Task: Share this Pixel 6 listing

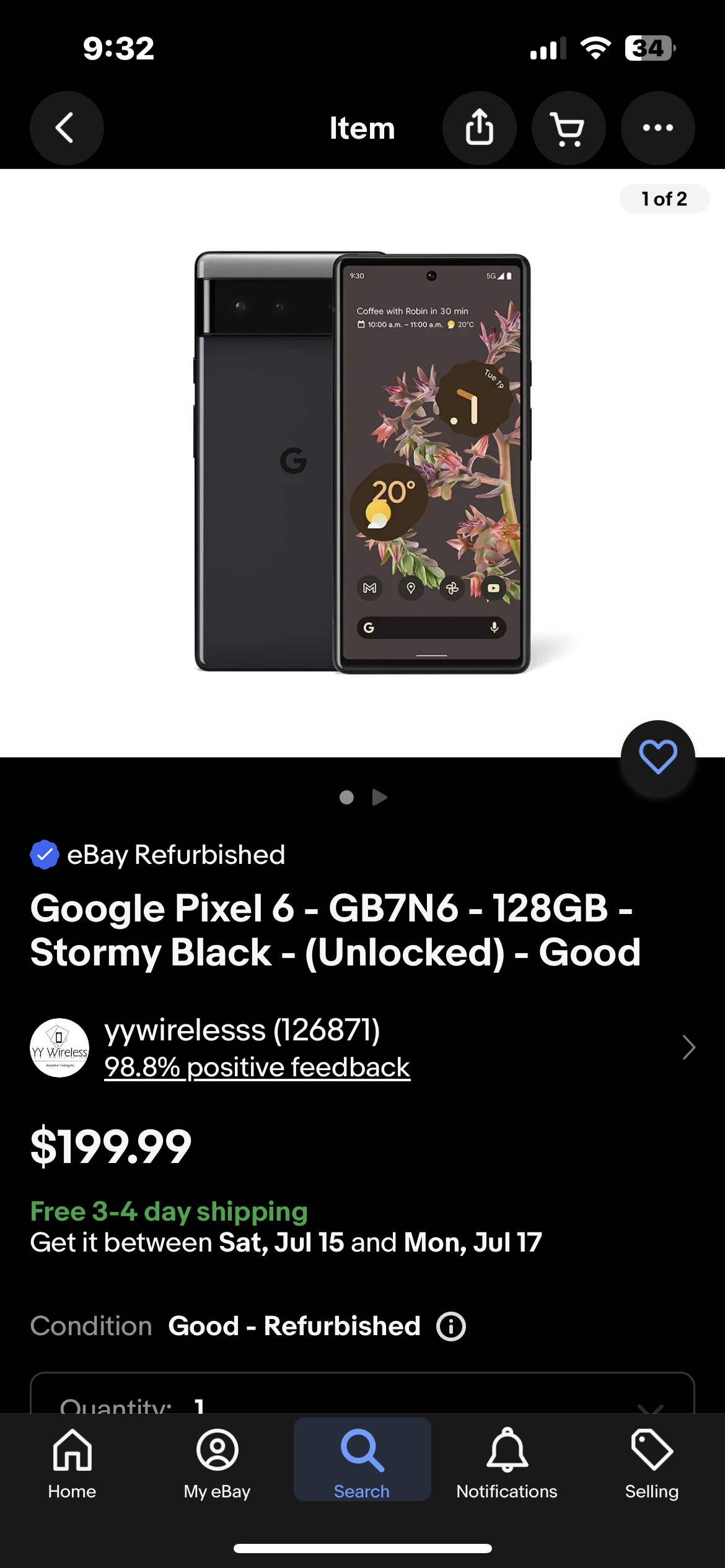Action: pos(479,128)
